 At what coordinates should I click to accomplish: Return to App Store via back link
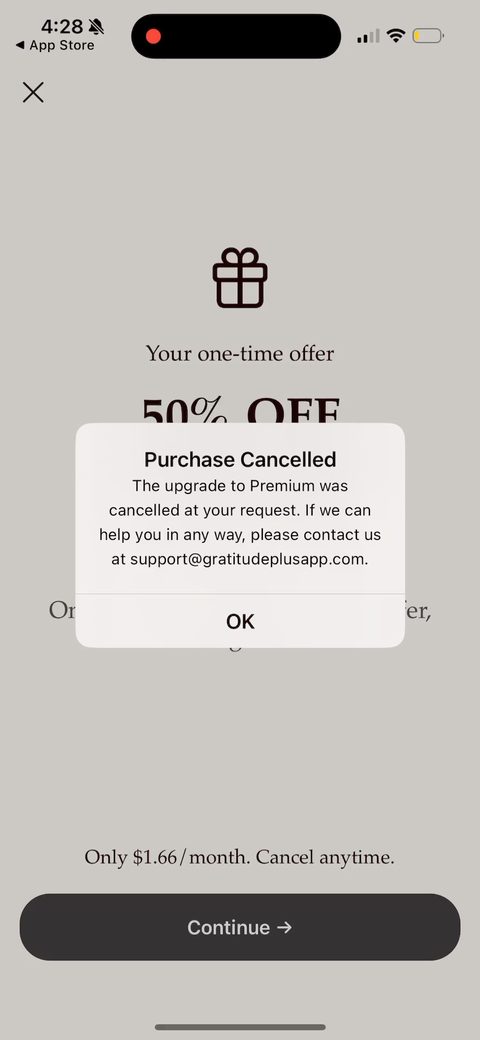[x=55, y=46]
